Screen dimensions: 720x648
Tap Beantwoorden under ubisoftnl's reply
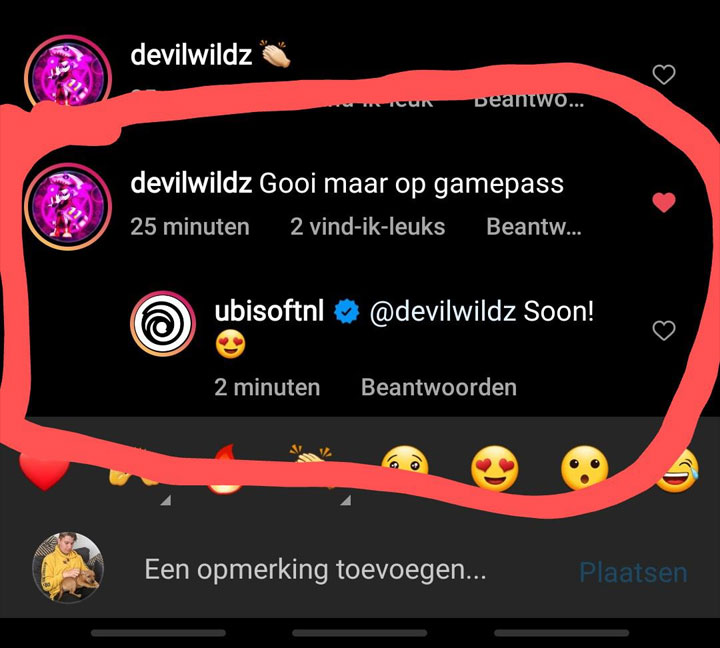pos(438,387)
